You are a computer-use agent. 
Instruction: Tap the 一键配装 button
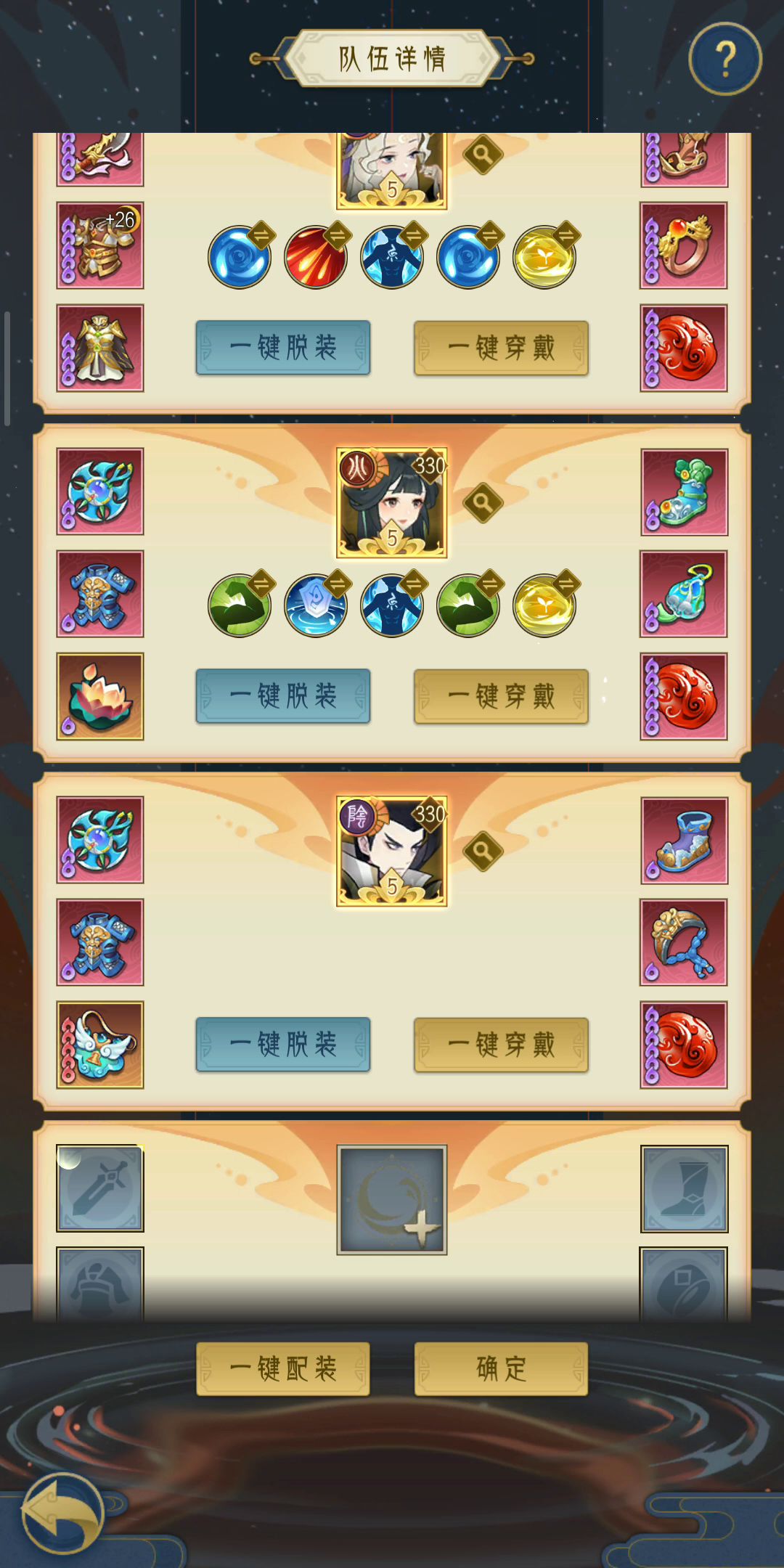click(283, 1368)
